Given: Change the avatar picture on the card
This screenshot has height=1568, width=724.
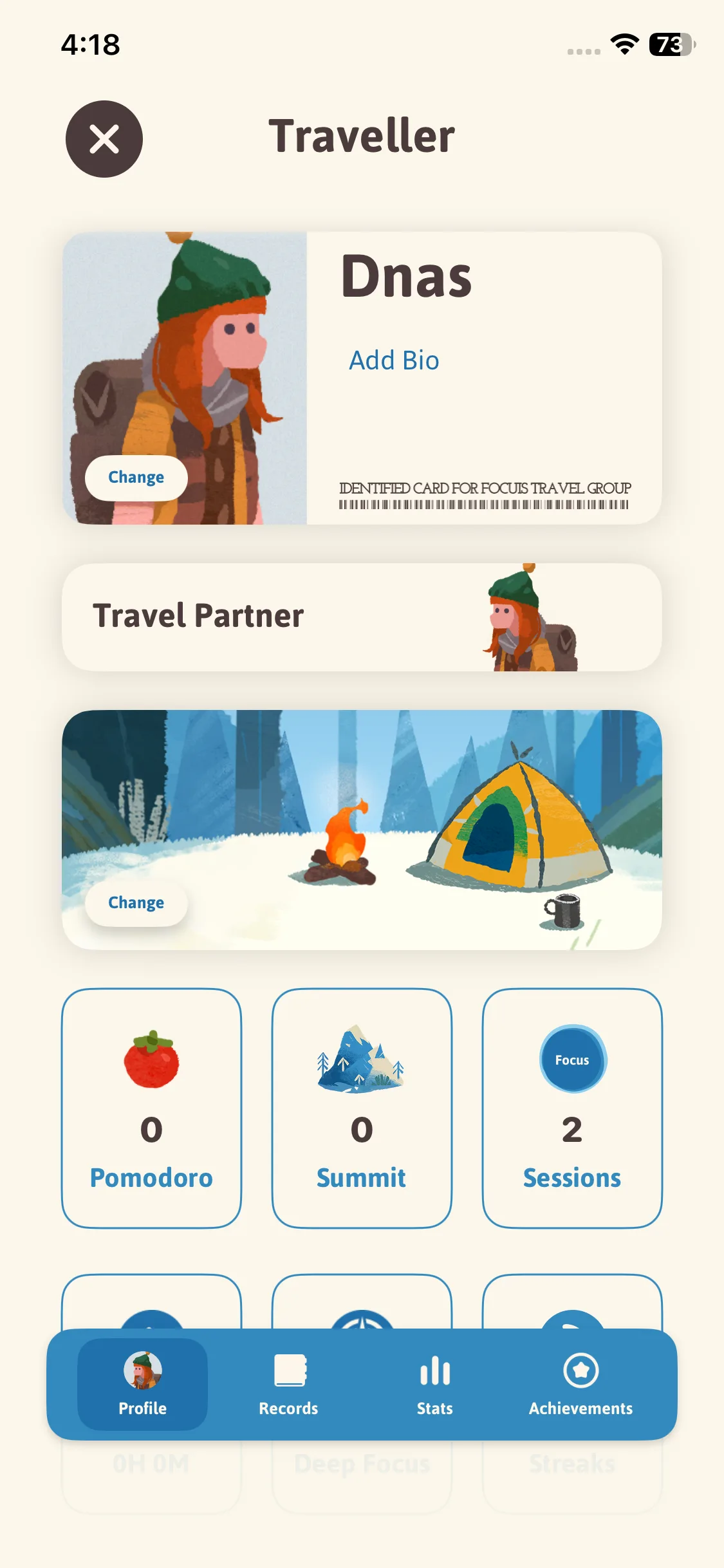Looking at the screenshot, I should pos(136,478).
